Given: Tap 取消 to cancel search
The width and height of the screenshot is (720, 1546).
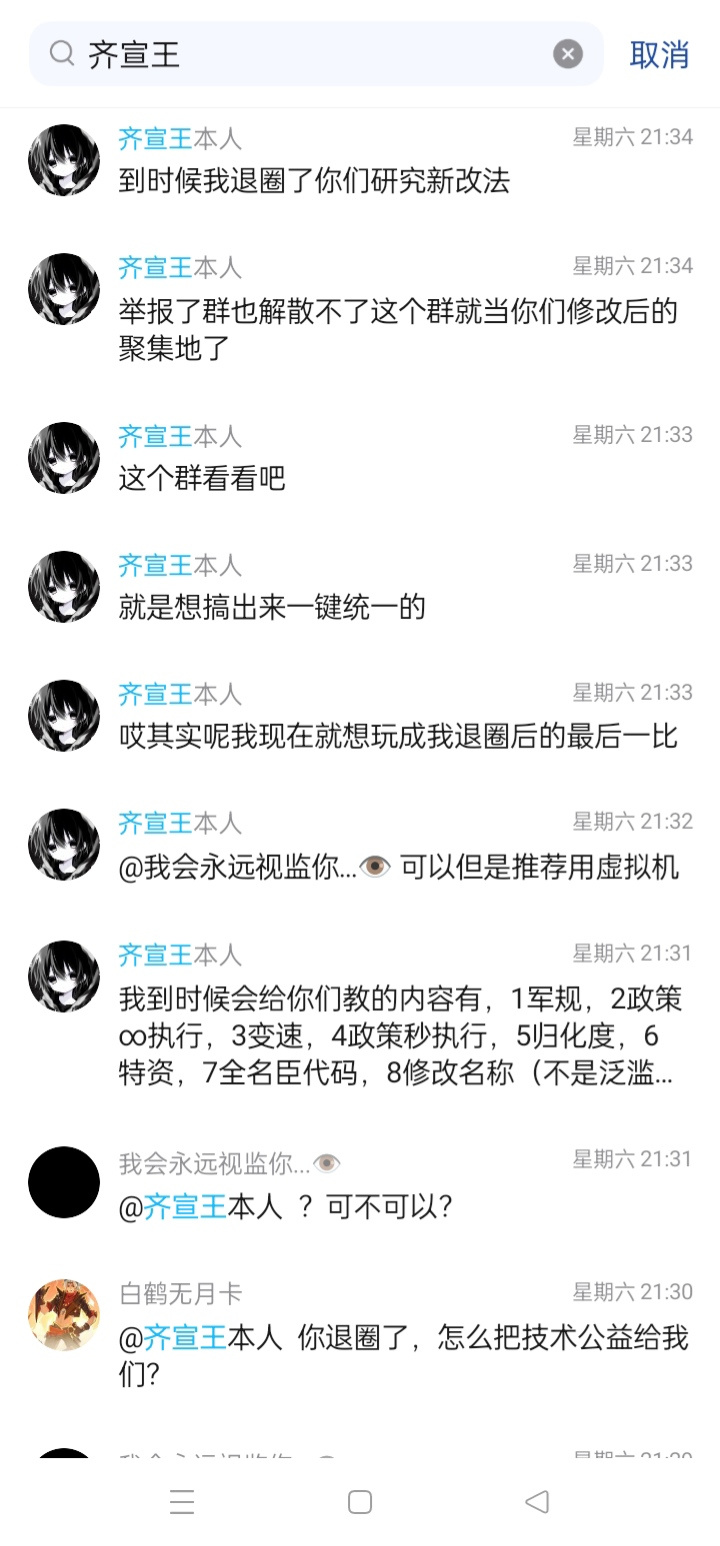Looking at the screenshot, I should click(659, 54).
